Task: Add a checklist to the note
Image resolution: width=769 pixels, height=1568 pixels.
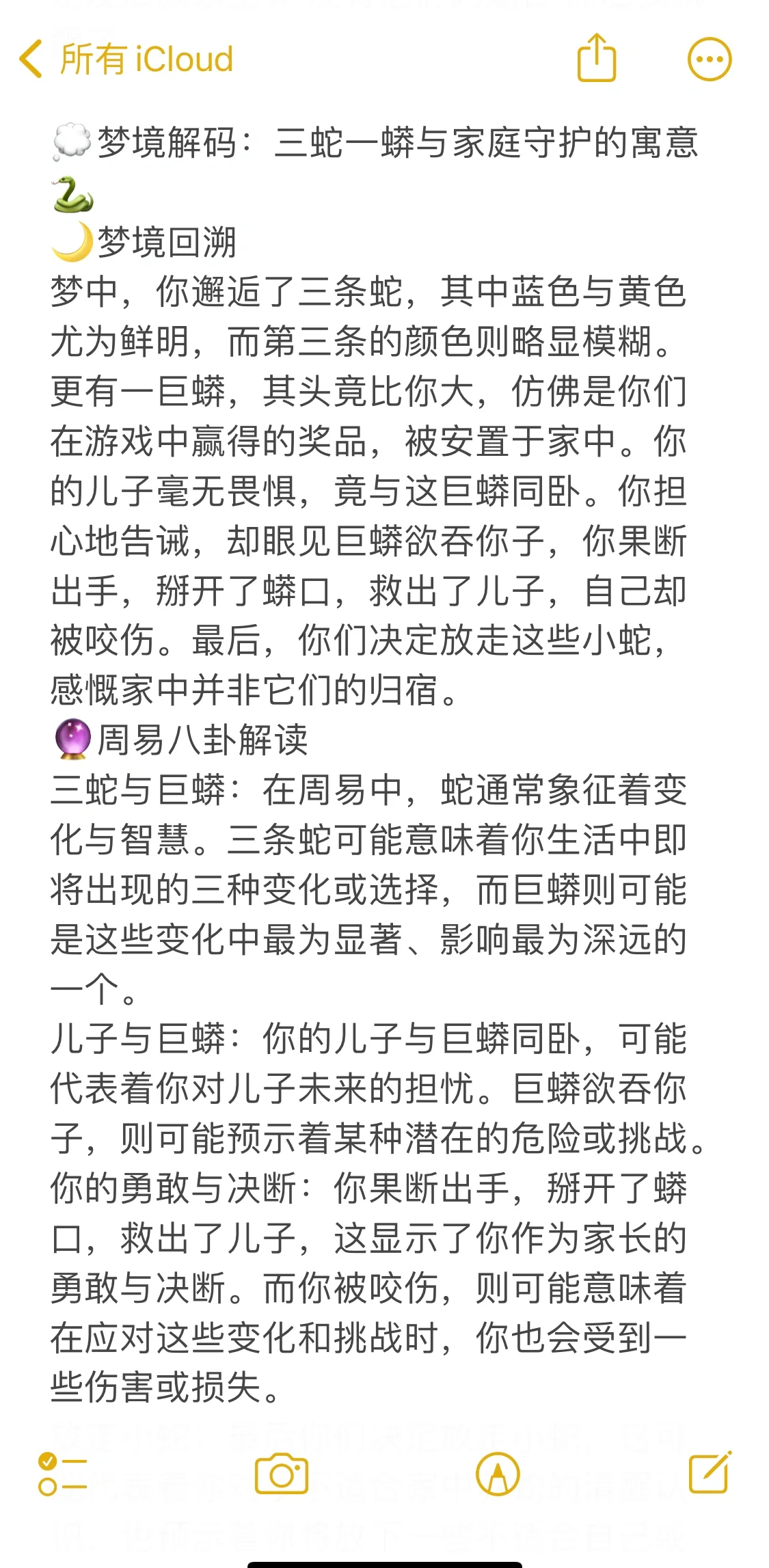Action: pos(62,1474)
